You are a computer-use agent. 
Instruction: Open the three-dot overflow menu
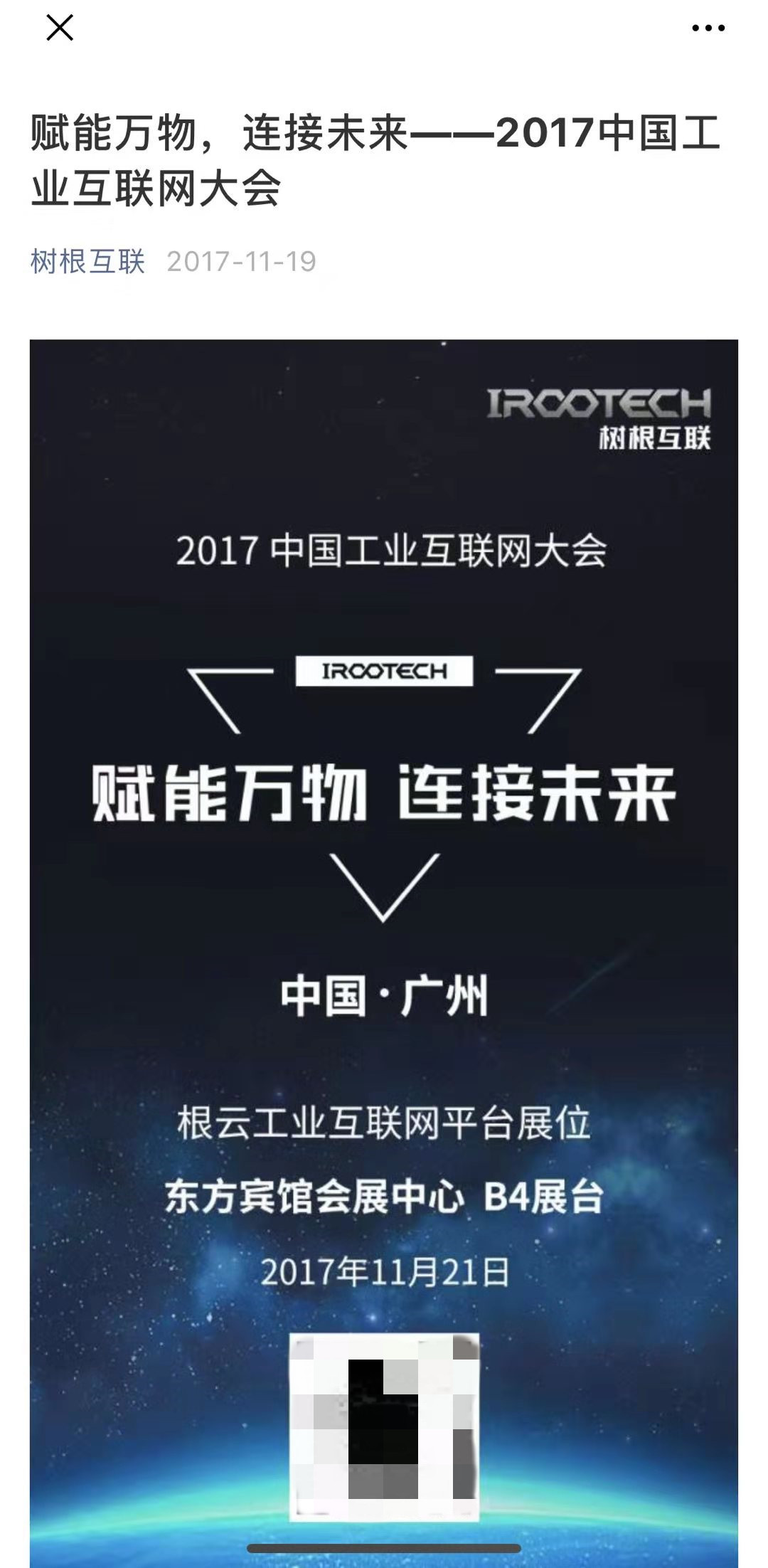coord(708,28)
